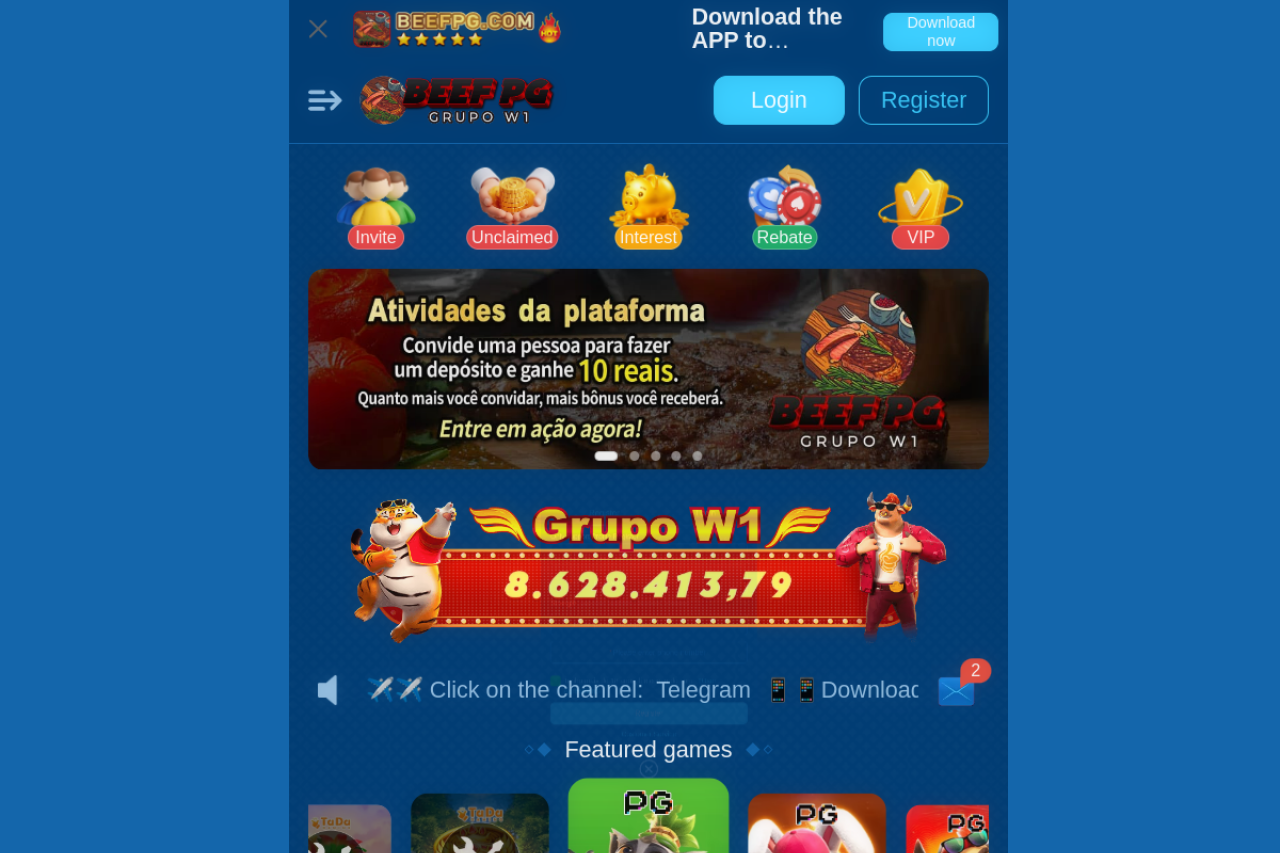1280x853 pixels.
Task: Dismiss the app download banner
Action: coord(318,29)
